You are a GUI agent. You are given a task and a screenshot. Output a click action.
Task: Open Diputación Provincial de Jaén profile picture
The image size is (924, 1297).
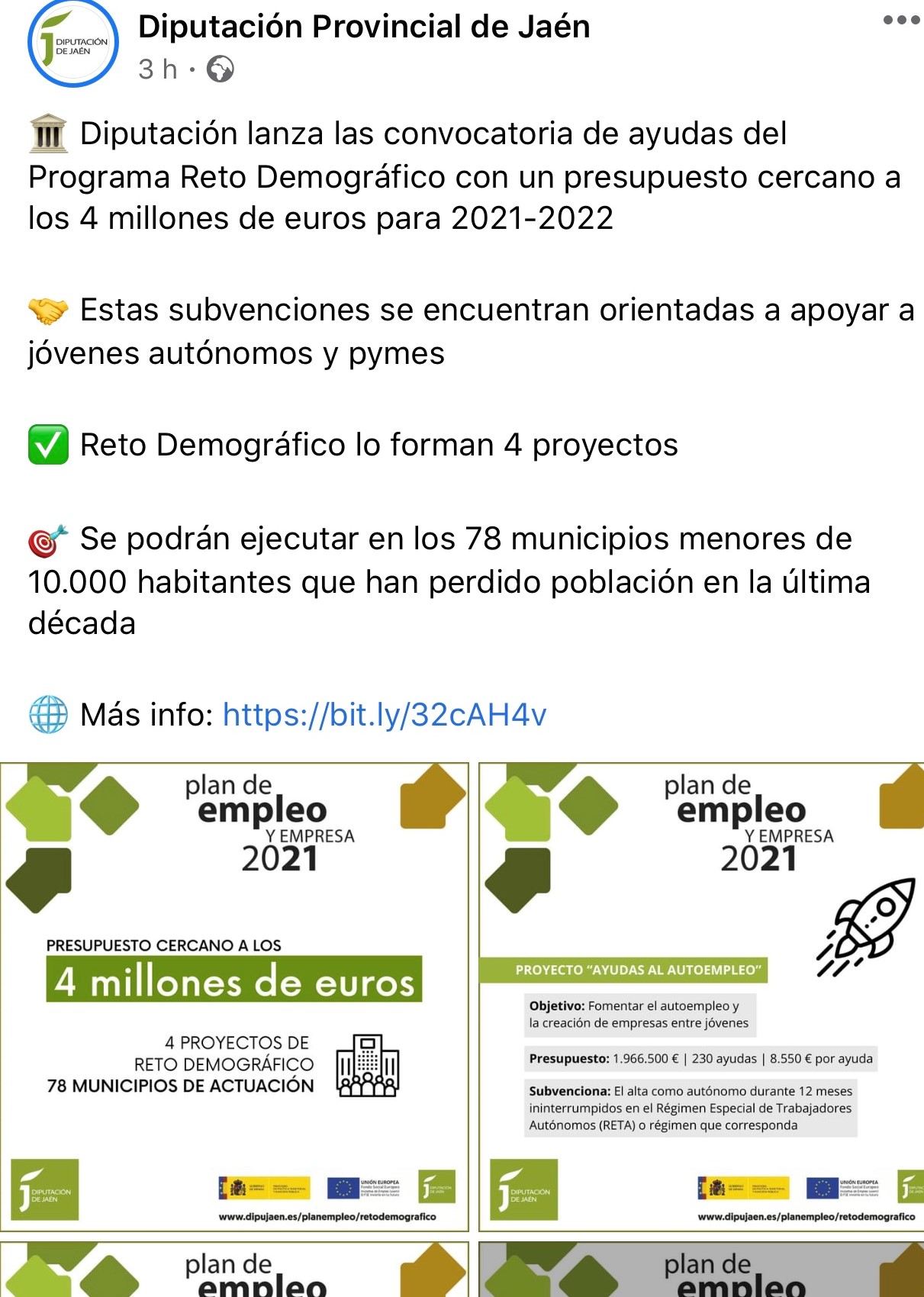point(73,44)
